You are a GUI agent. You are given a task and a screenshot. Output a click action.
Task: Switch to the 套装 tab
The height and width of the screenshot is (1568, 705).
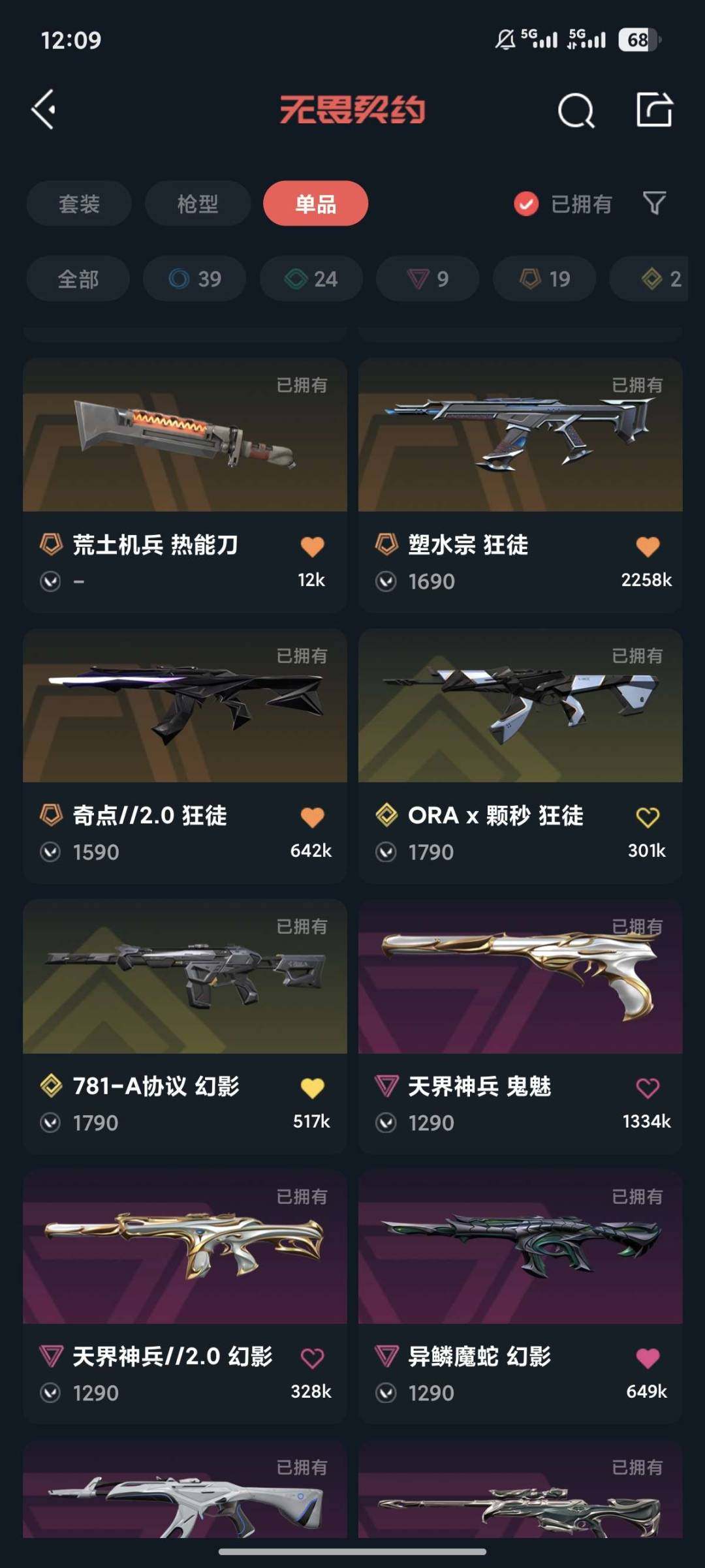click(78, 204)
